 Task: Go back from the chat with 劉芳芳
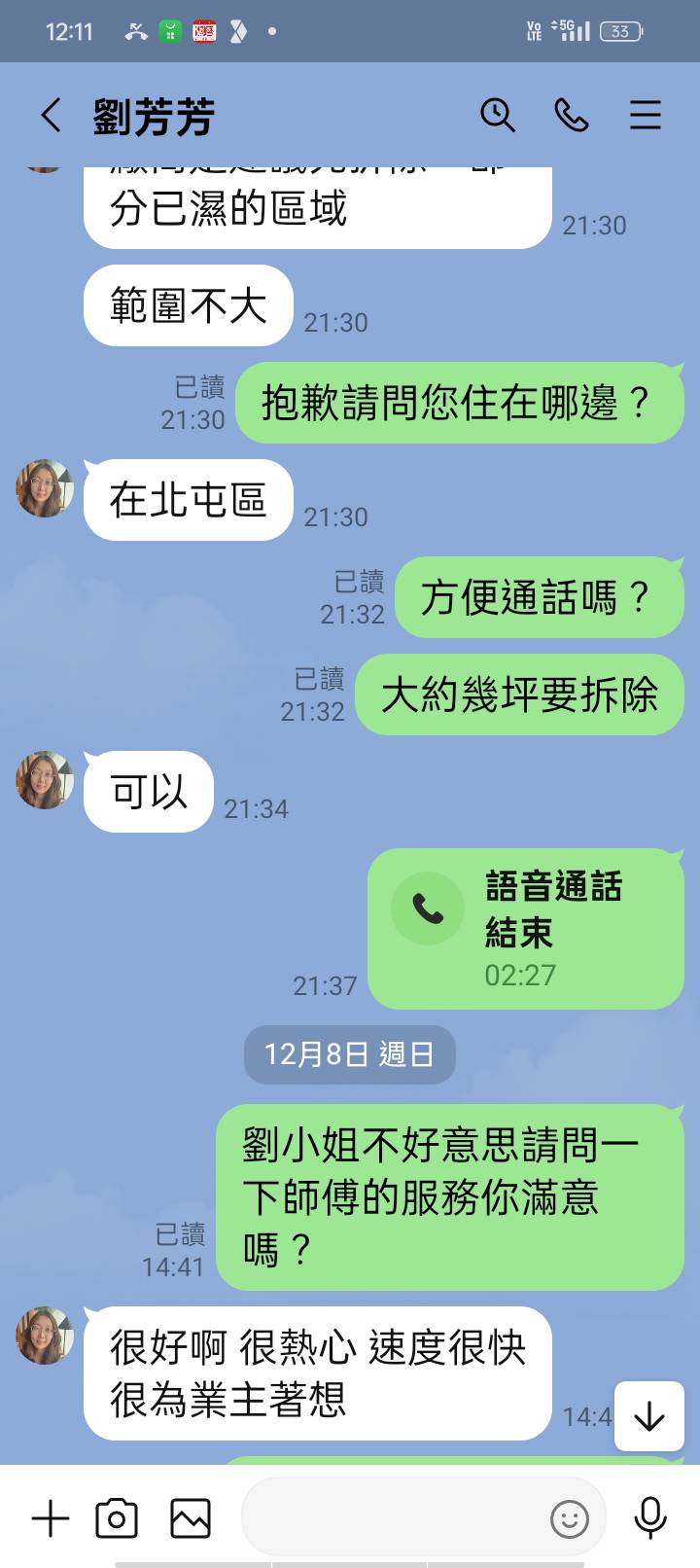[51, 116]
